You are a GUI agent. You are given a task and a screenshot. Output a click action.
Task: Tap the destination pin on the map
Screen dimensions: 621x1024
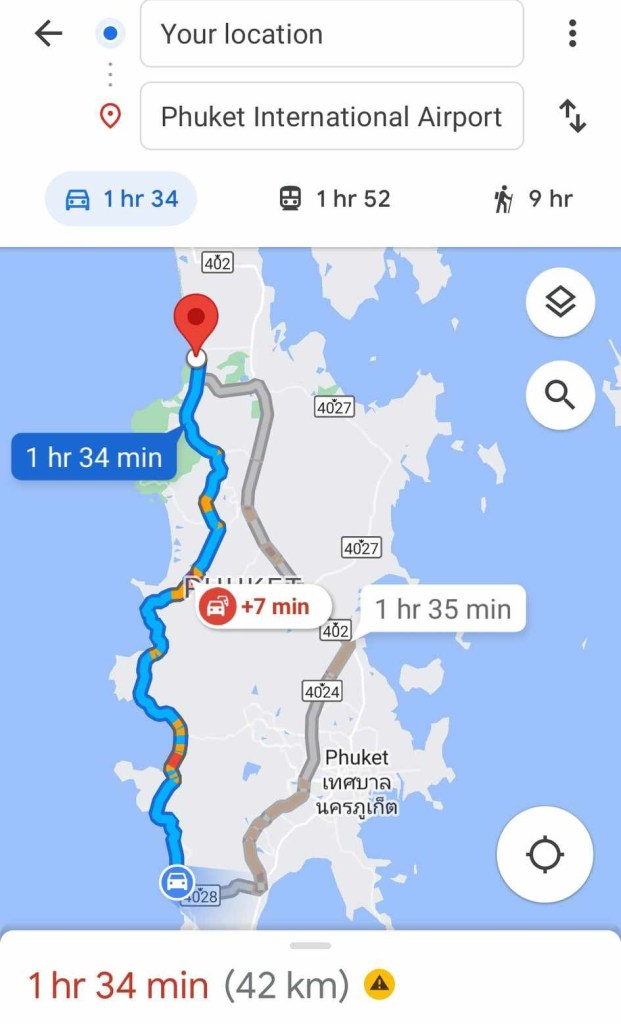196,320
